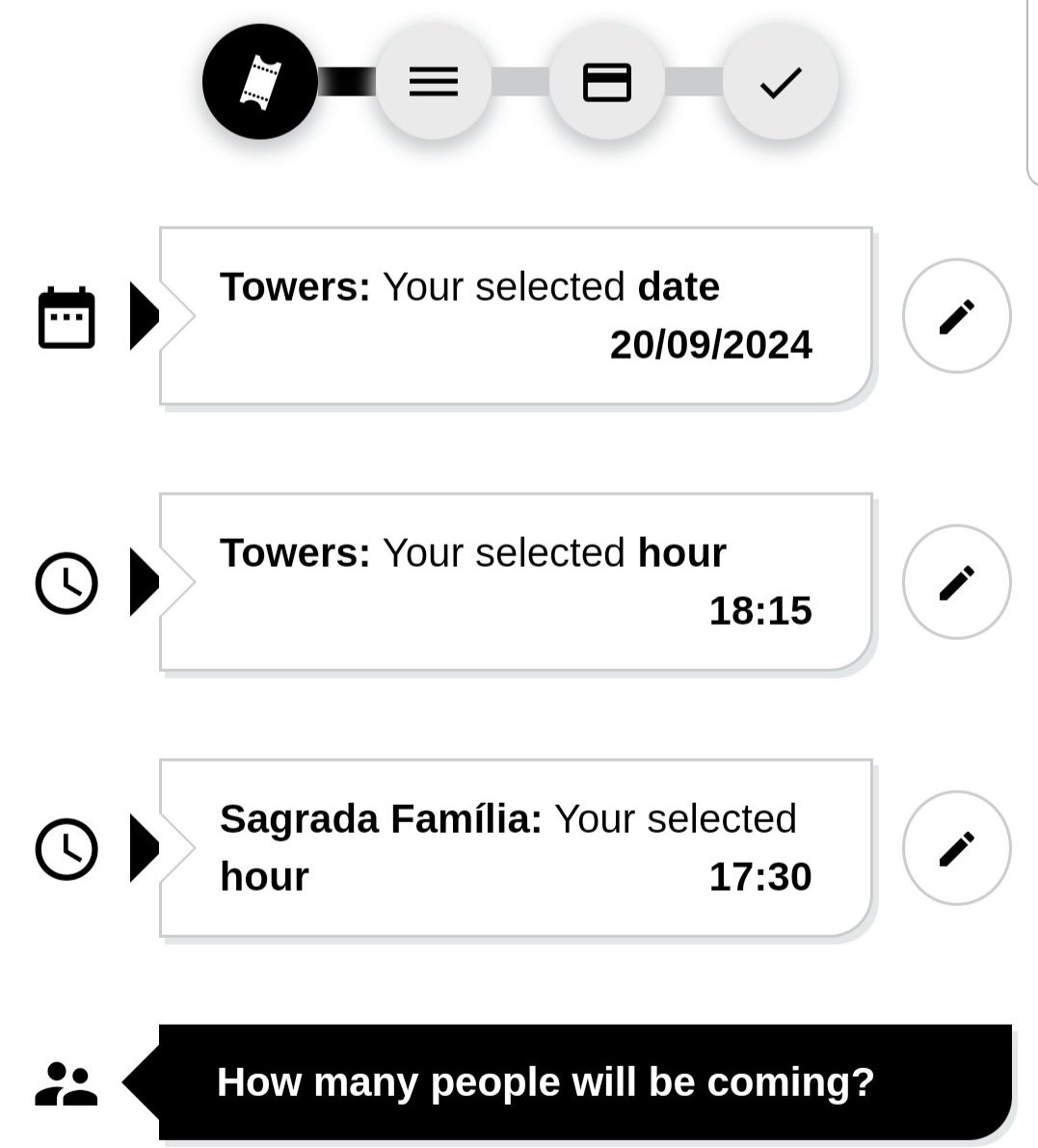Edit the Sagrada Família selected hour
Viewport: 1038px width, 1148px height.
click(956, 848)
